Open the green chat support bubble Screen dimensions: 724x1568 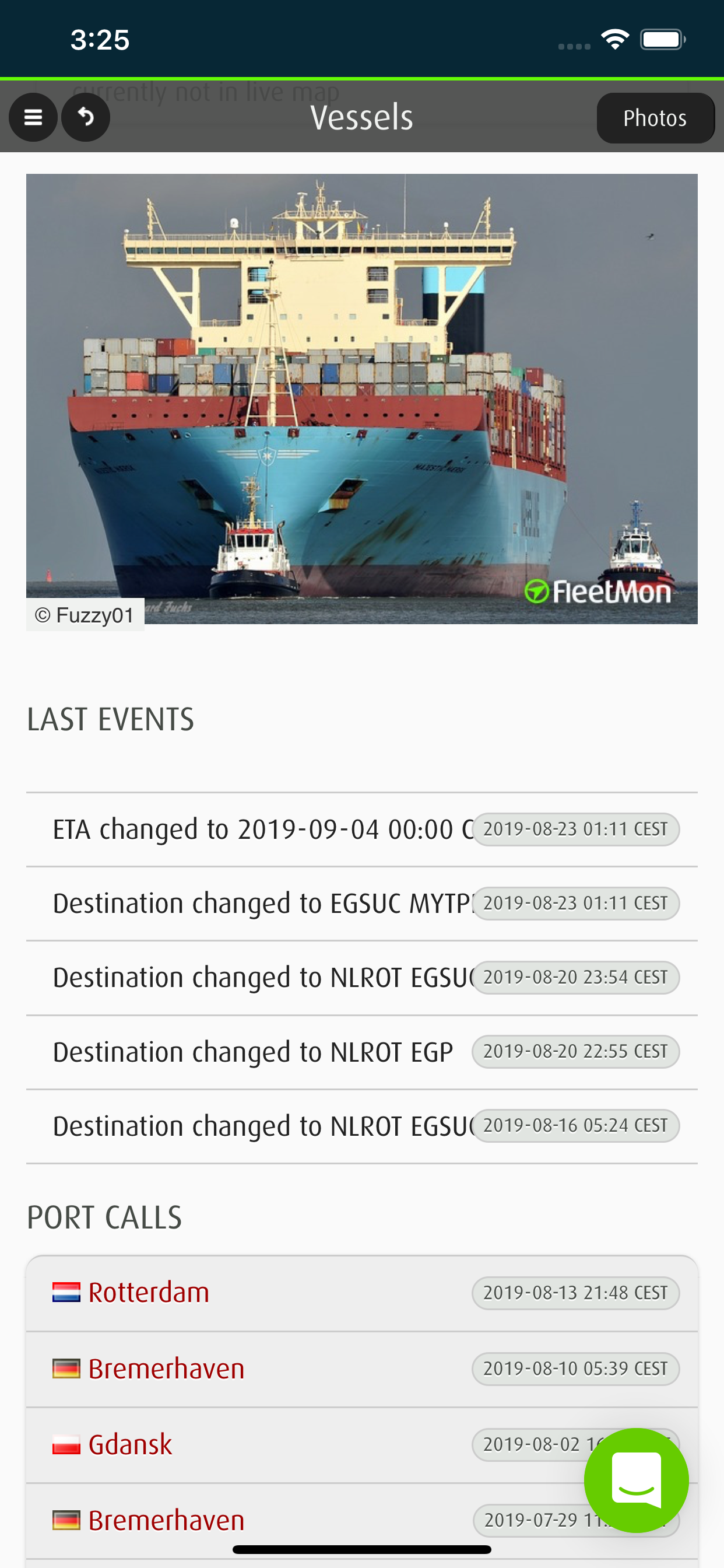click(x=636, y=1480)
